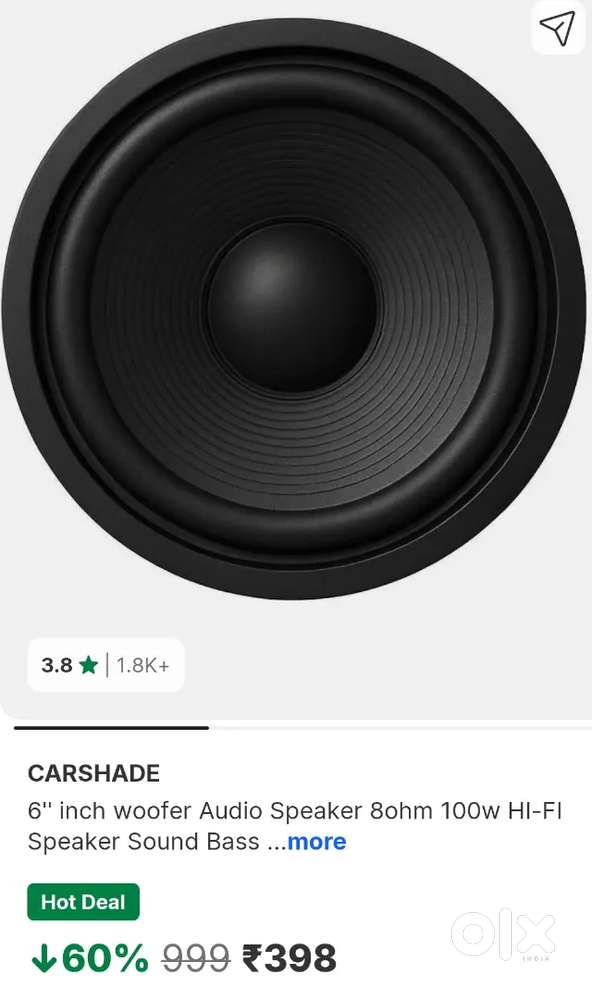
Task: Expand the description with the more link
Action: click(317, 842)
